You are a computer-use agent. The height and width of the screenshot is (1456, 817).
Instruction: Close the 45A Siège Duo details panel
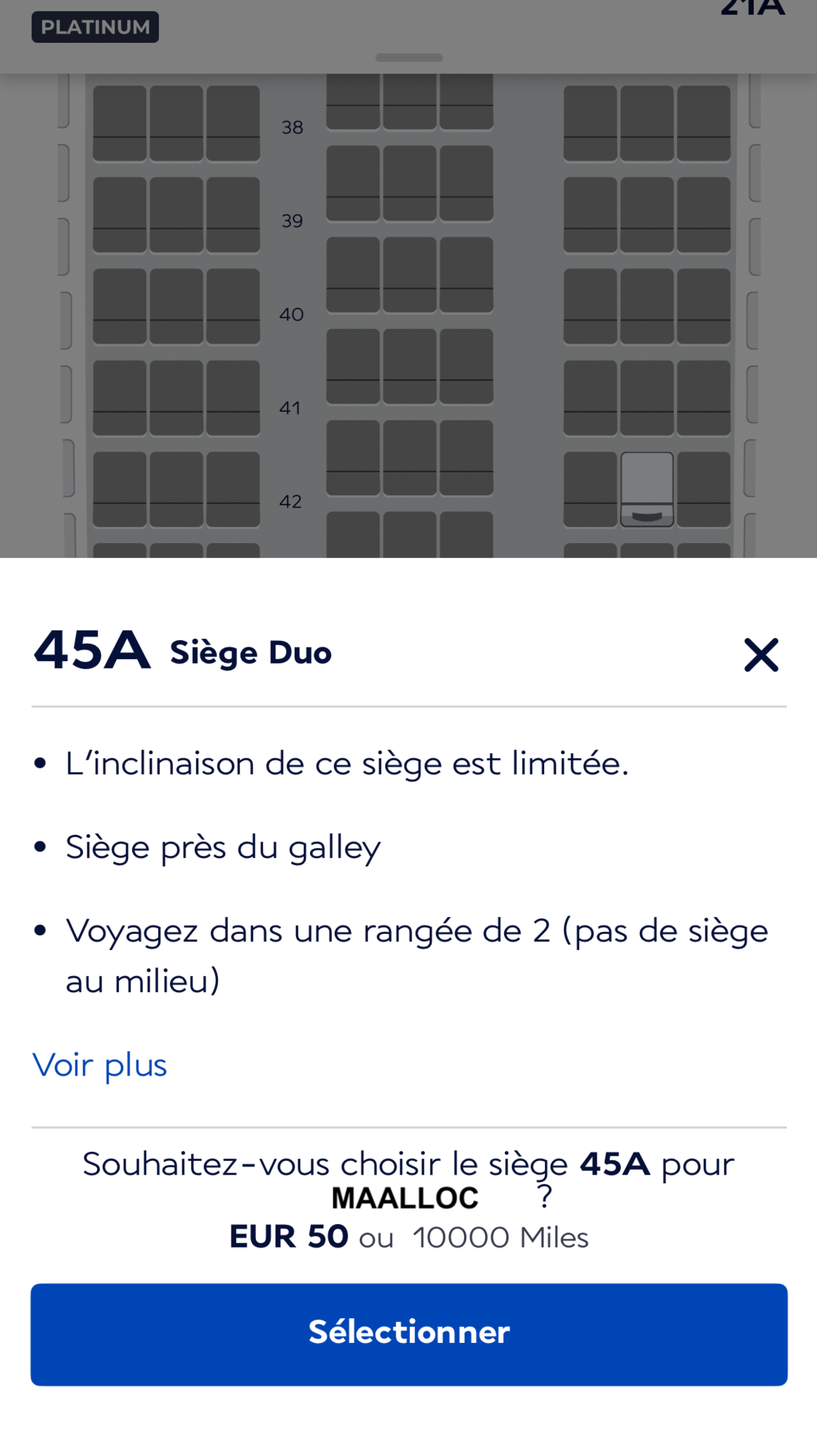point(761,654)
